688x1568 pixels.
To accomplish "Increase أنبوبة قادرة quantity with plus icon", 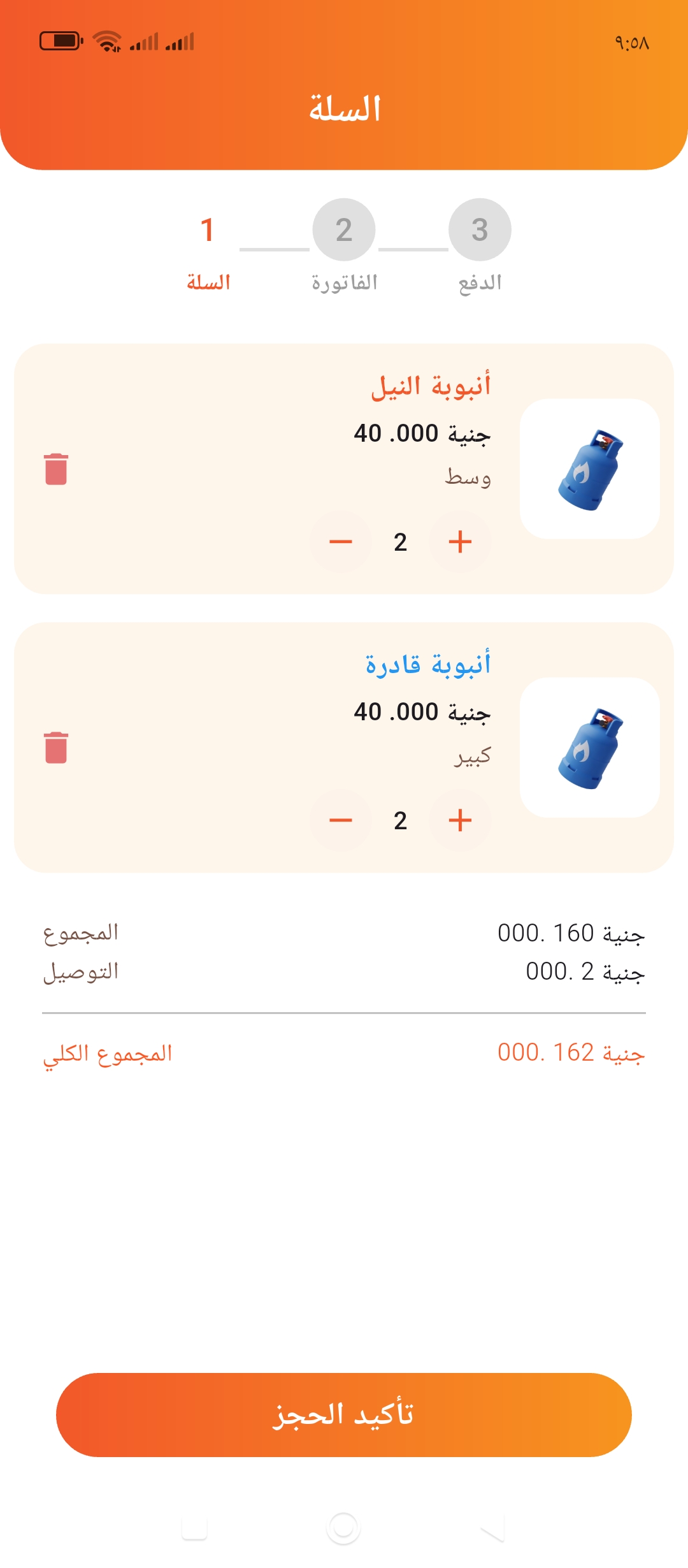I will pyautogui.click(x=460, y=821).
